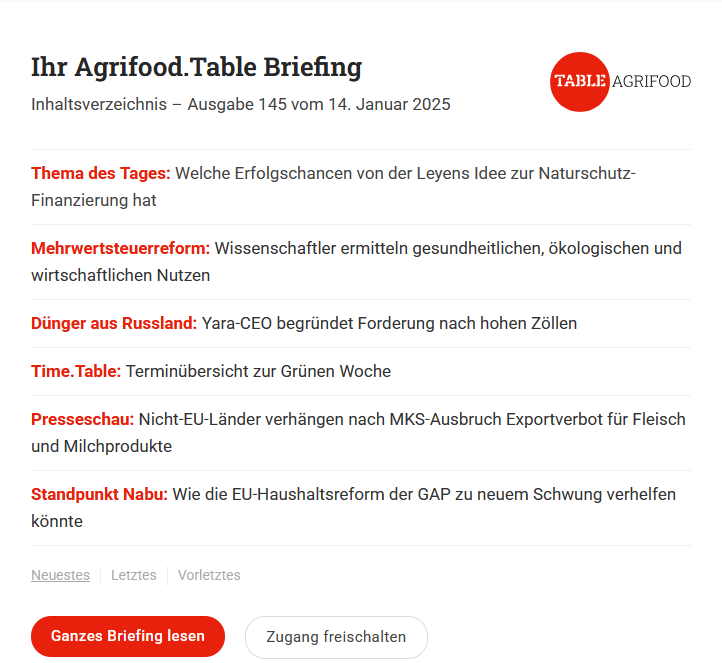Switch to the Neuestes tab

pos(60,575)
